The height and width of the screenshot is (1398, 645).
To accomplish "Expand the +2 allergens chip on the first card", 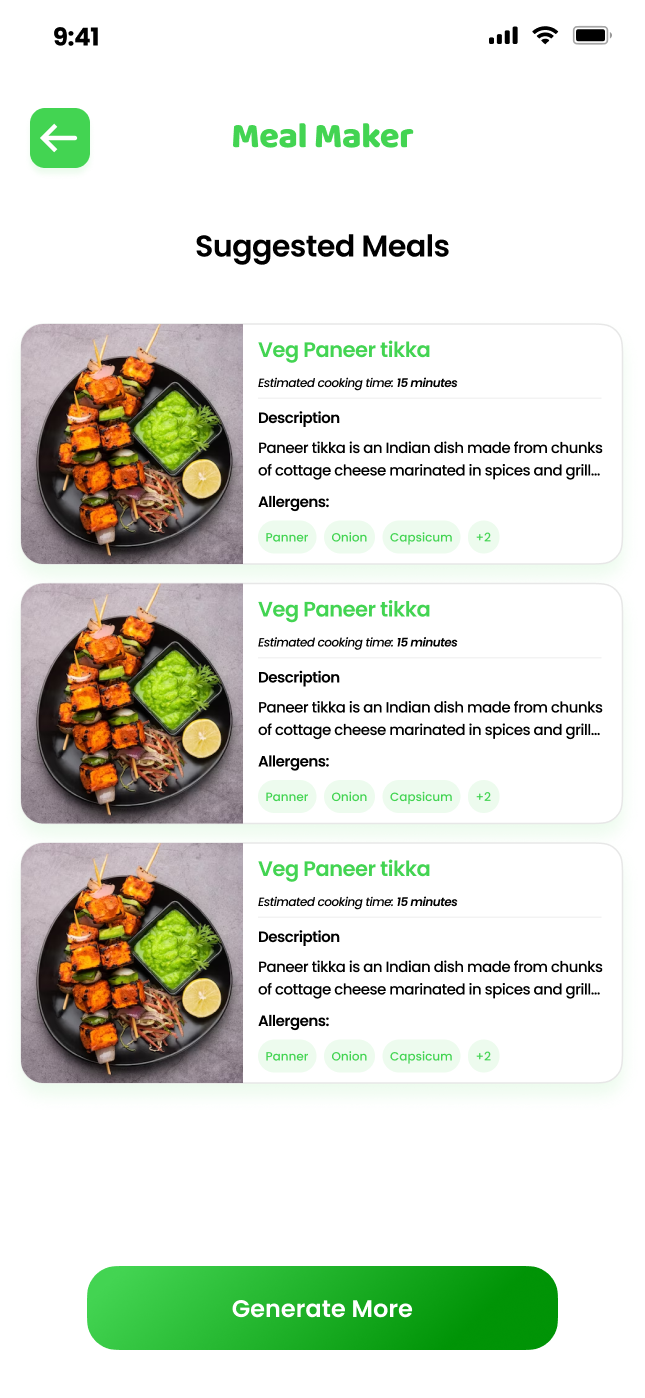I will pyautogui.click(x=483, y=537).
